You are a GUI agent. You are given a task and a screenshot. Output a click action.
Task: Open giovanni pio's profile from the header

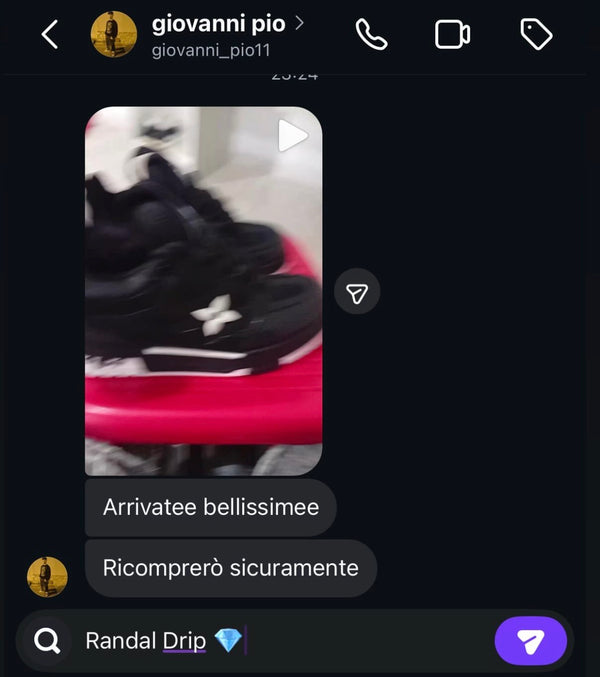pos(218,24)
